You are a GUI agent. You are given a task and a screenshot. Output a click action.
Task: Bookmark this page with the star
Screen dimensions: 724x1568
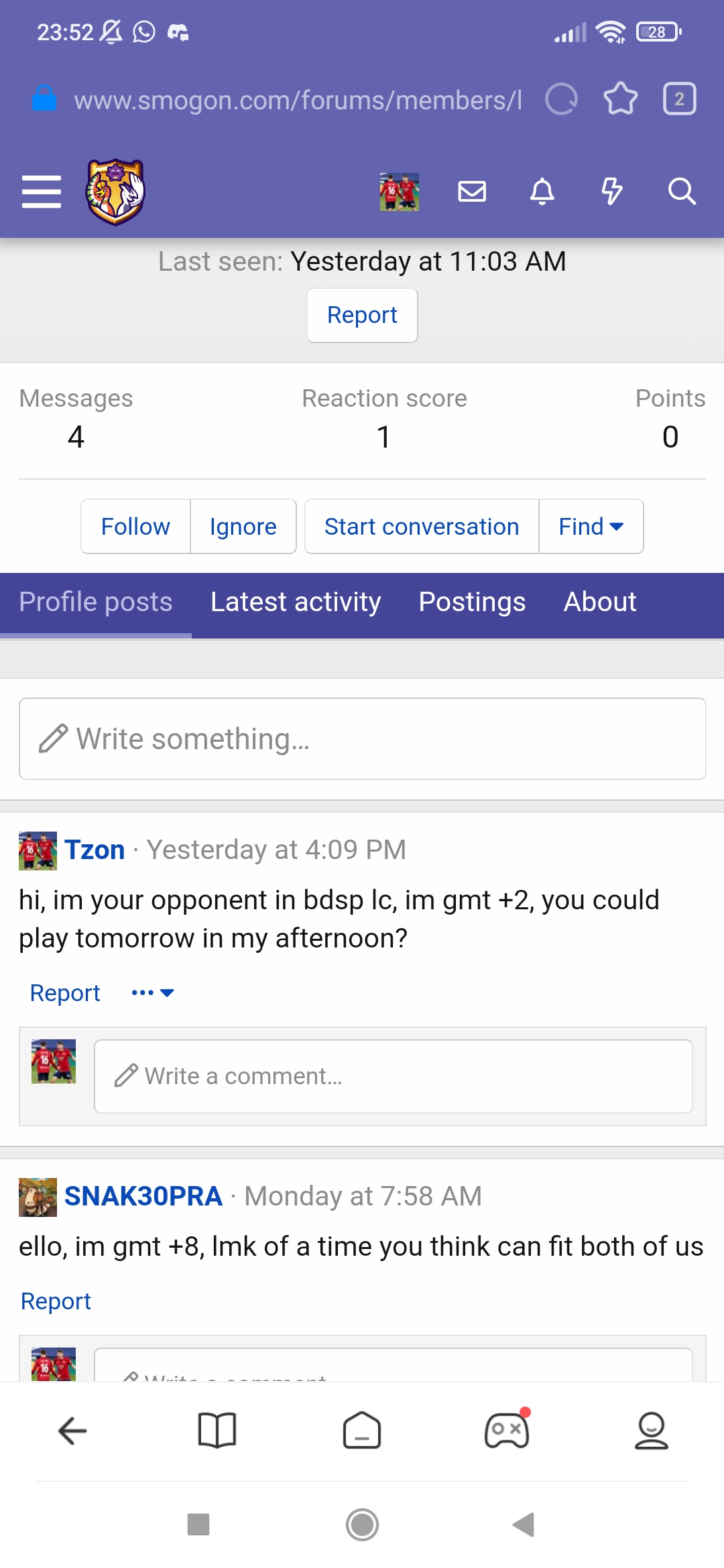(x=620, y=99)
